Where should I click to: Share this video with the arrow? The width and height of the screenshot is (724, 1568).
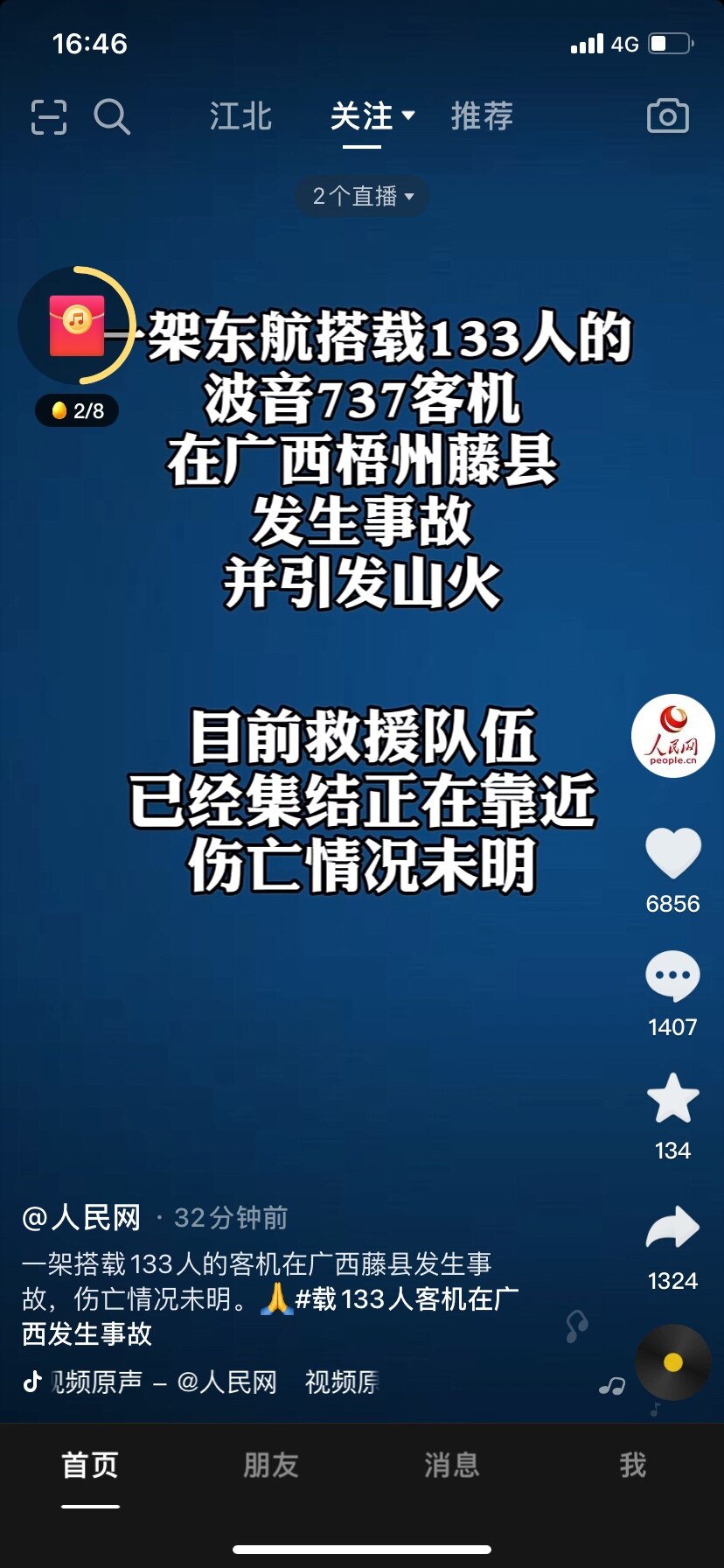tap(672, 1227)
